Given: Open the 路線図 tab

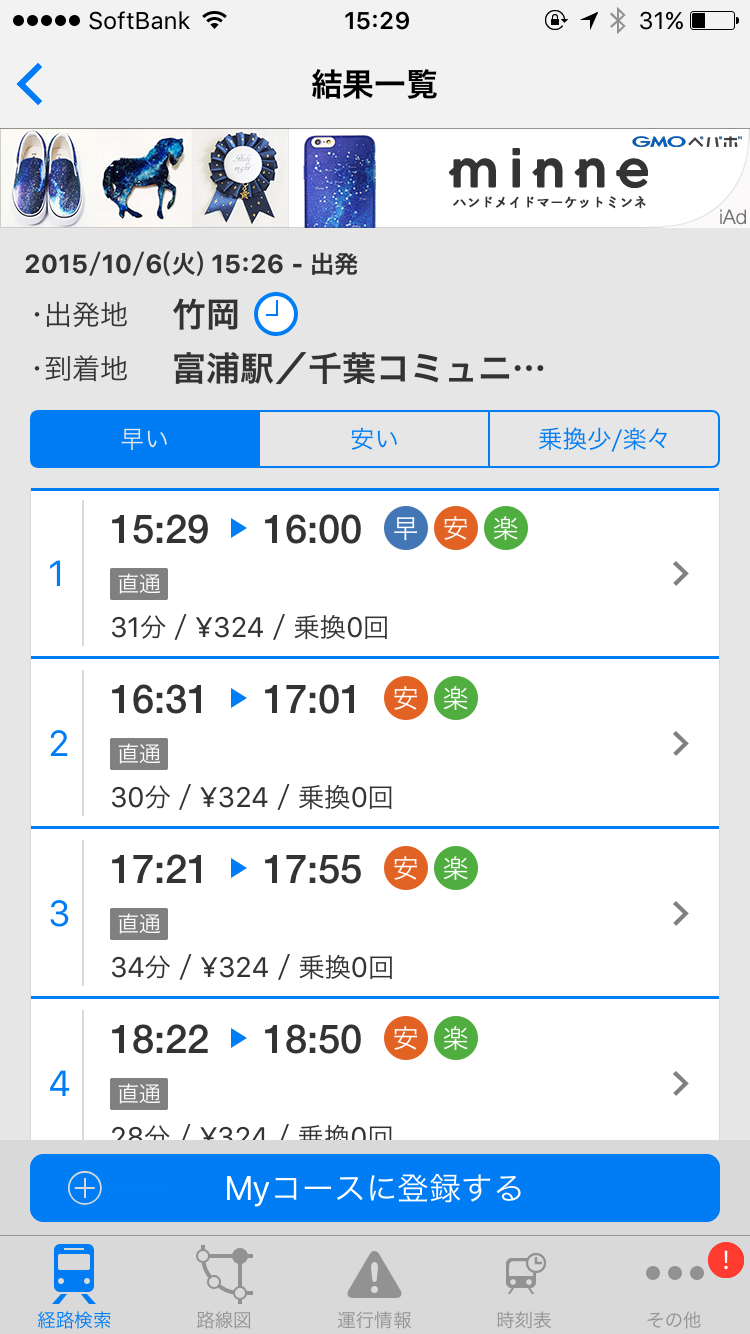Looking at the screenshot, I should (x=224, y=1285).
